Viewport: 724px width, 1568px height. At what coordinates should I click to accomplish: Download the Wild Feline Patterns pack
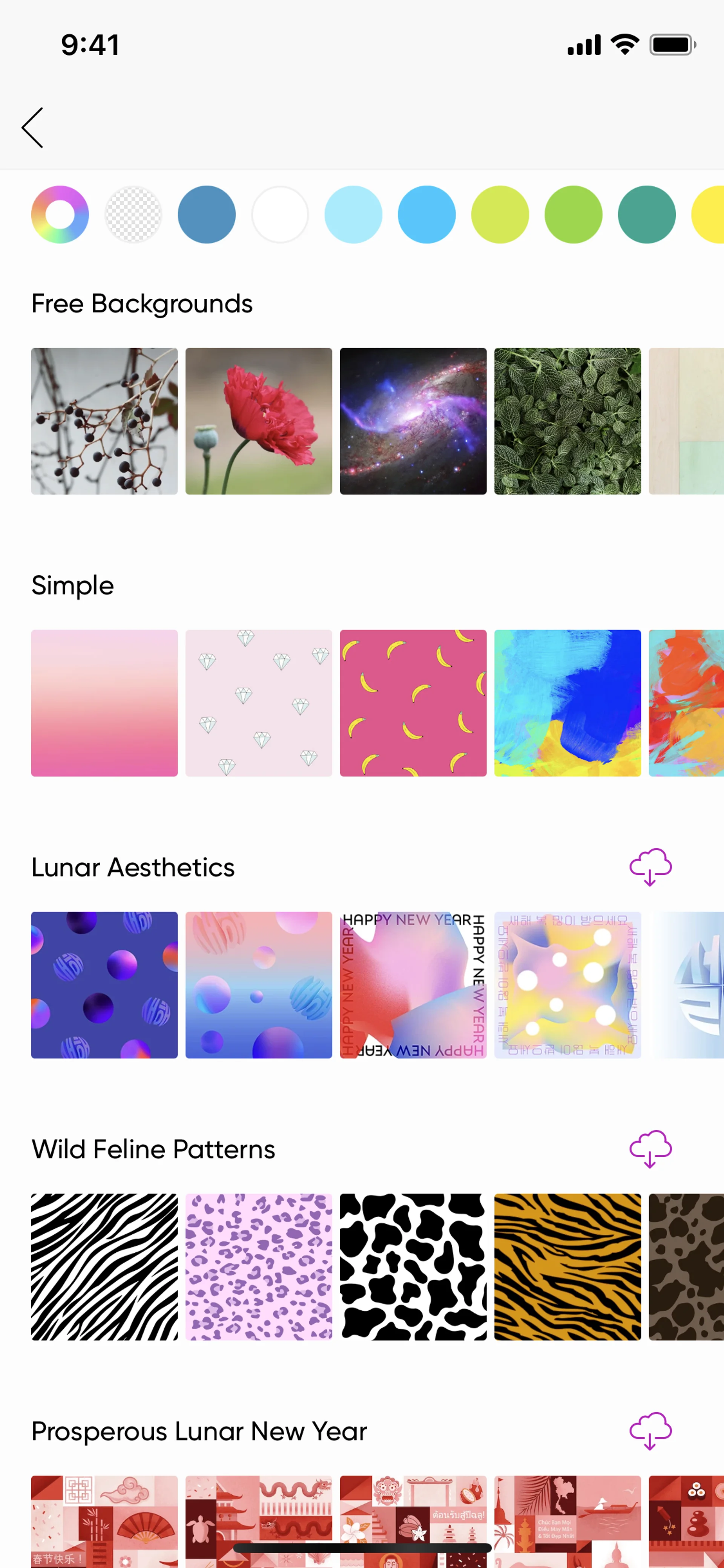[x=650, y=1149]
